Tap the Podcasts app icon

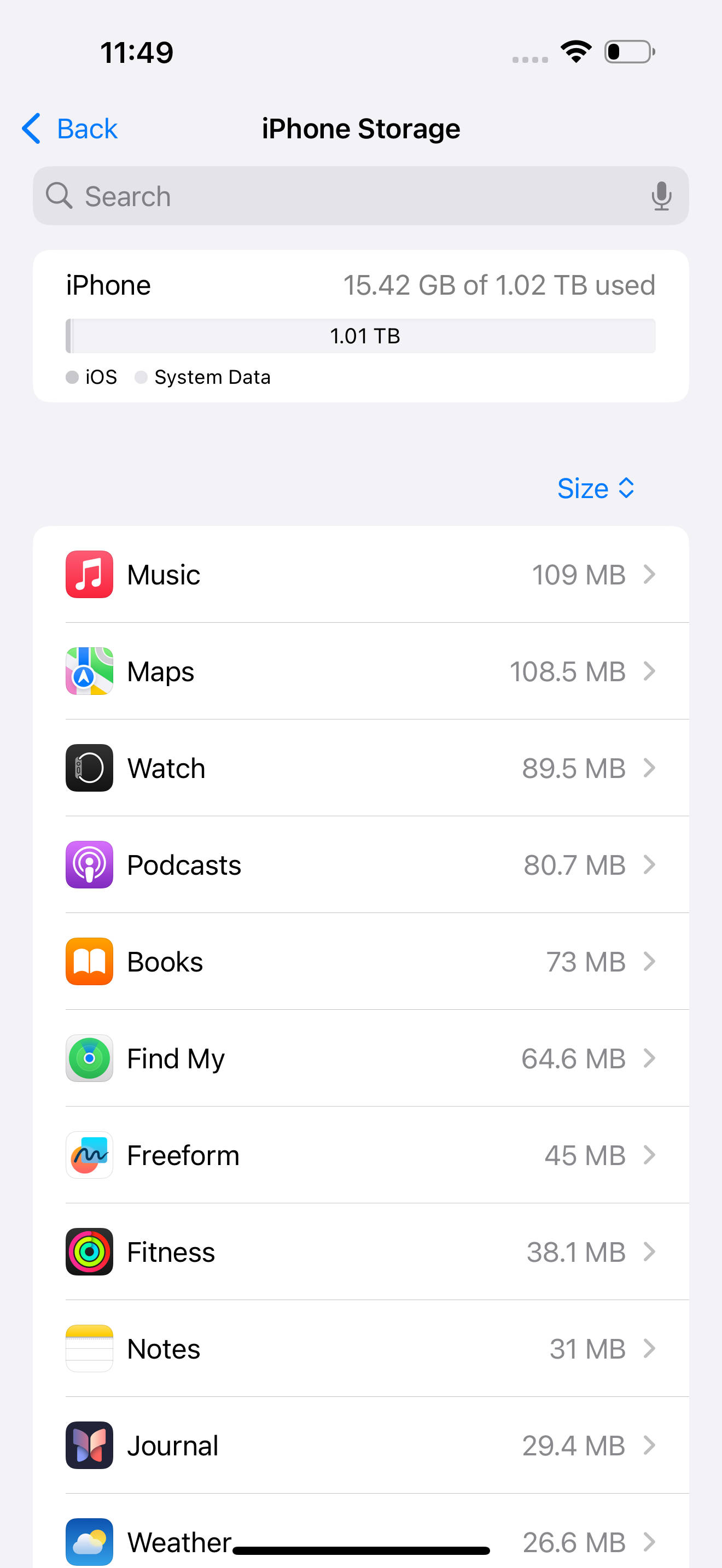click(x=89, y=864)
